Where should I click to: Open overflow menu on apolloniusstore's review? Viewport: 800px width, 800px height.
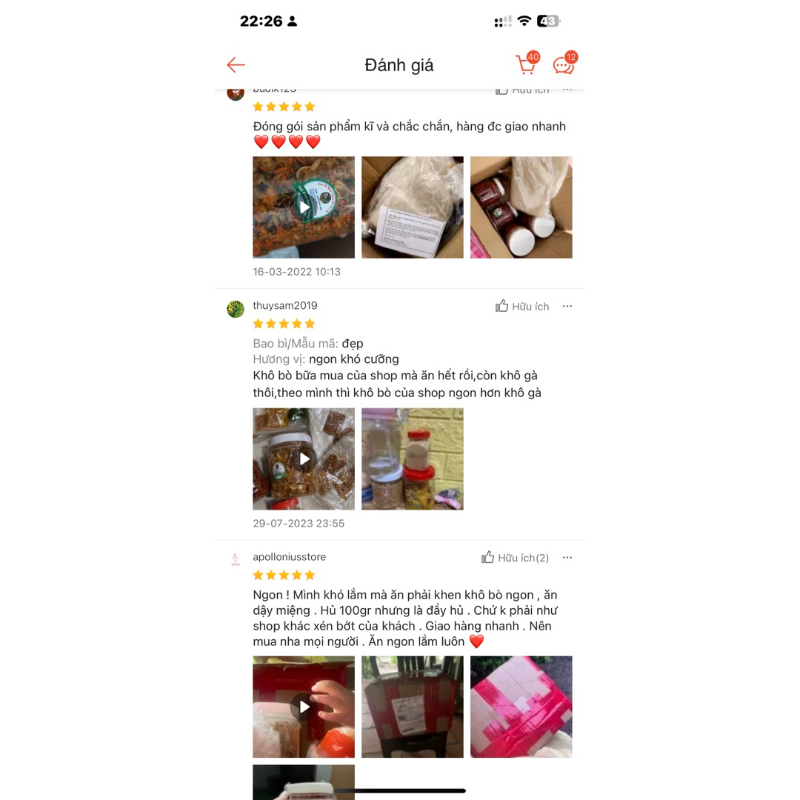point(567,557)
